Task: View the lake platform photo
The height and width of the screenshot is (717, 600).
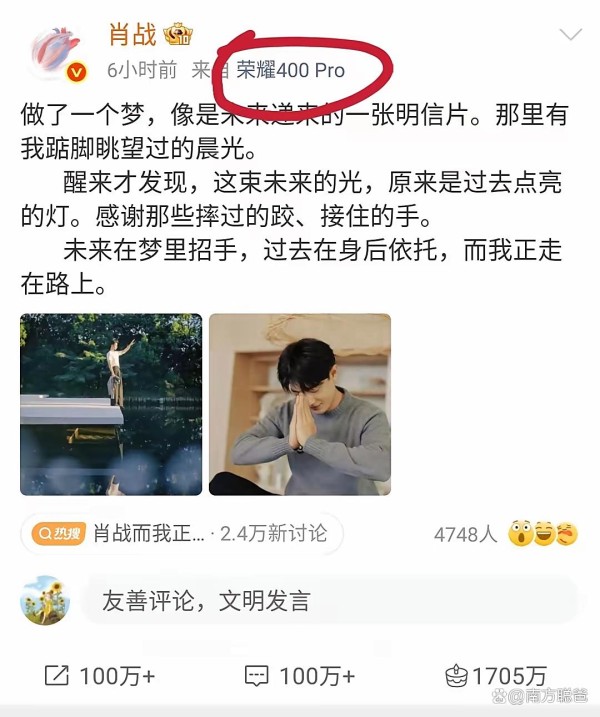Action: (111, 404)
